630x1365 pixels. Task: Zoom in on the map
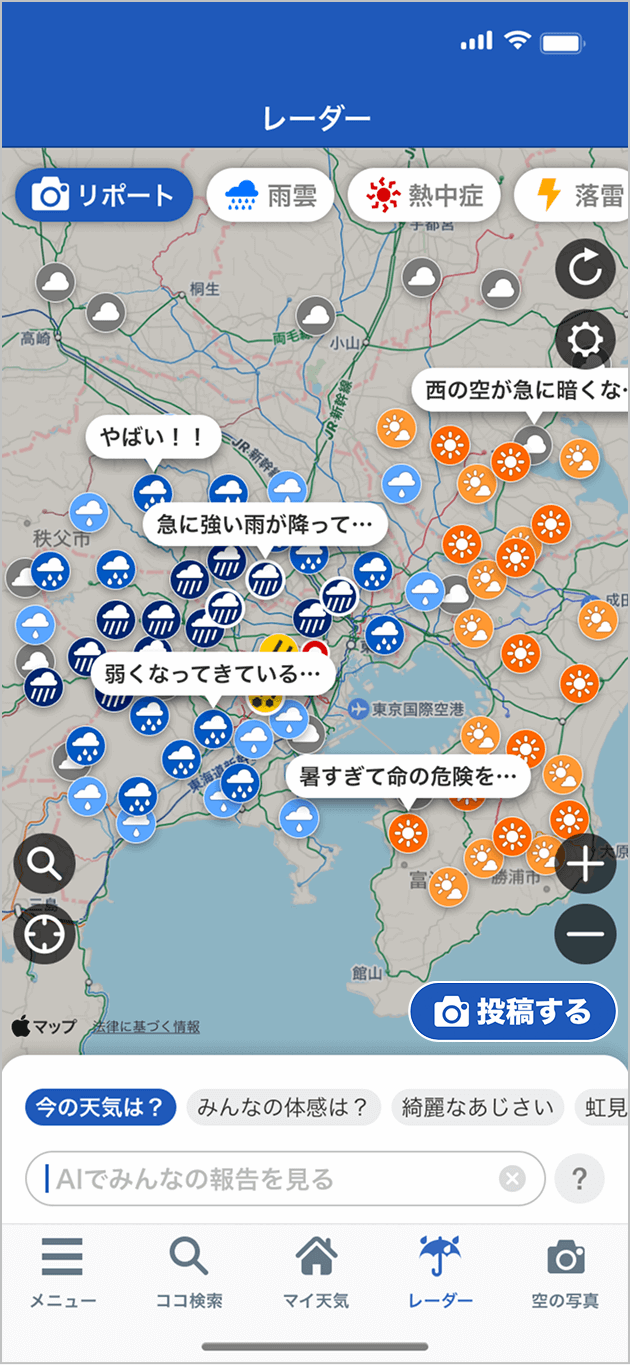click(x=585, y=864)
